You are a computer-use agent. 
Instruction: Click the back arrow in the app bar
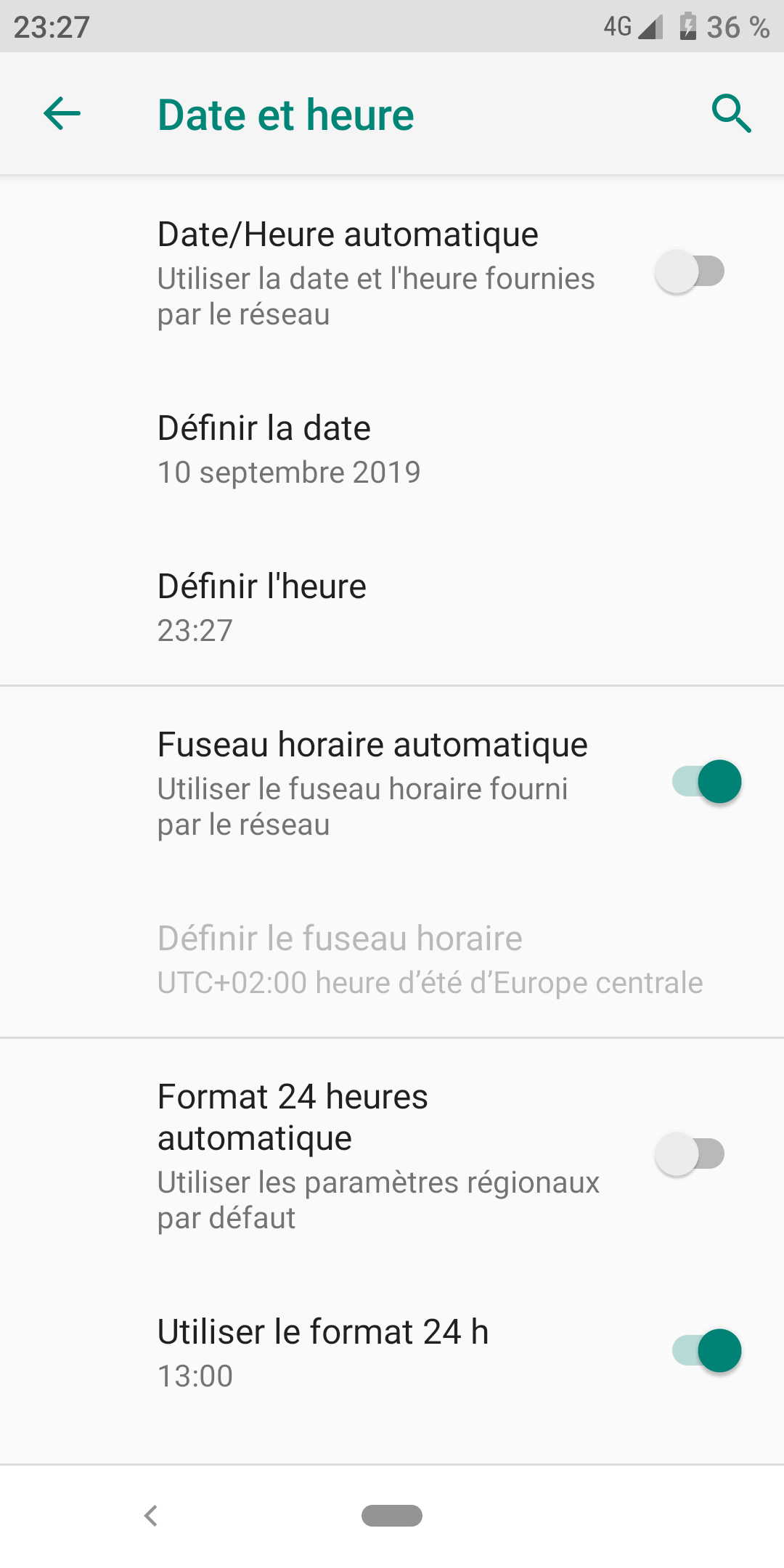pos(61,114)
